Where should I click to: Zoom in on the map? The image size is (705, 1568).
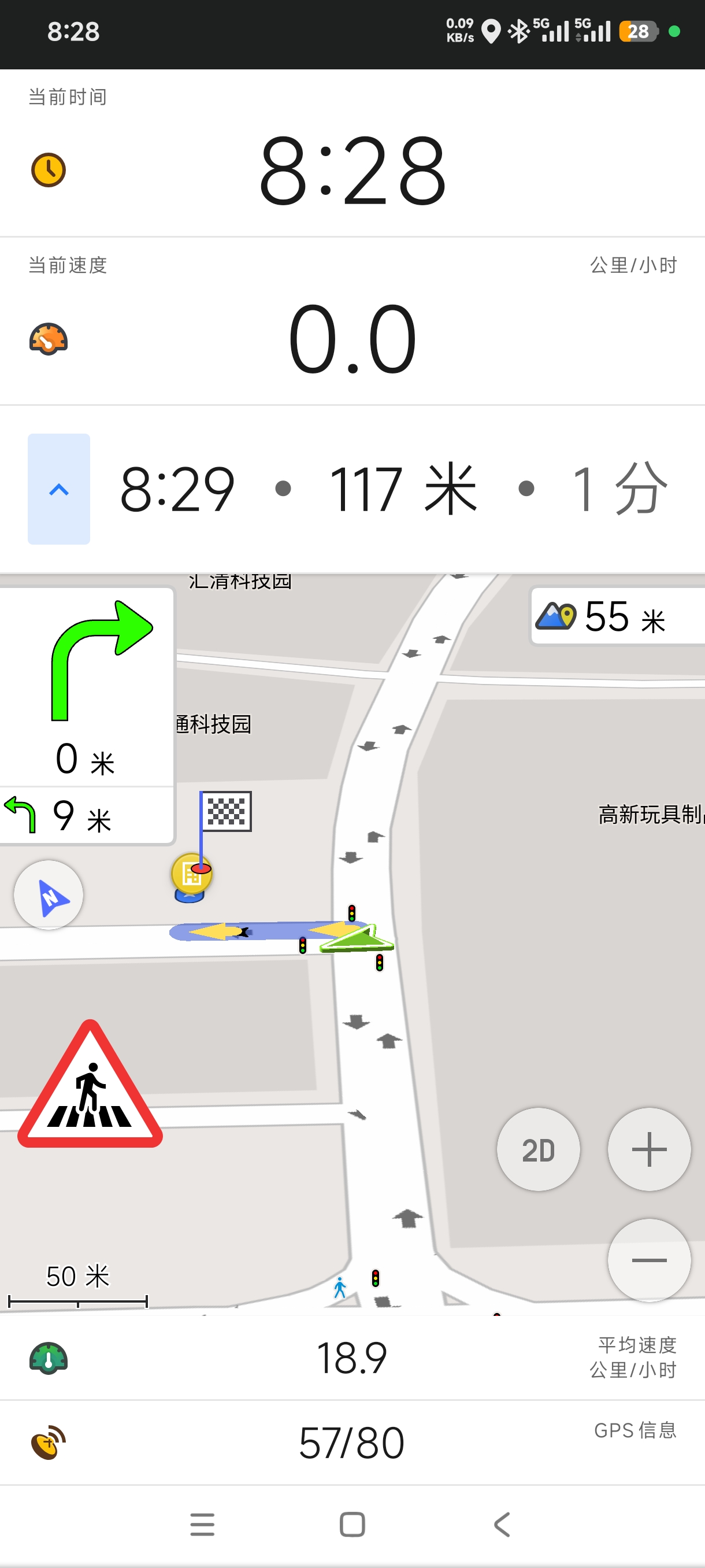click(x=648, y=1149)
